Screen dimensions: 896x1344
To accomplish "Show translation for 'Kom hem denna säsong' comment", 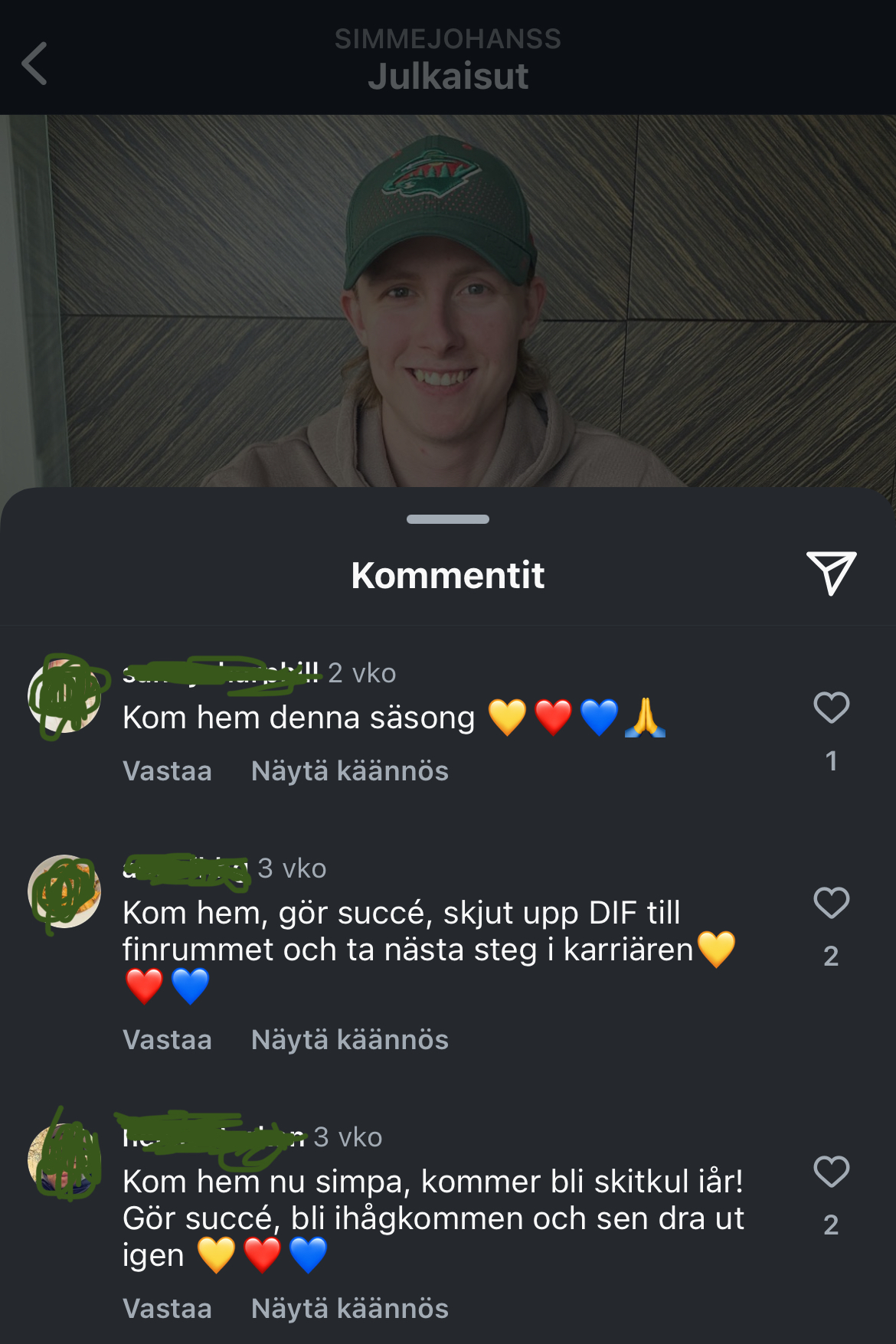I will (x=349, y=771).
